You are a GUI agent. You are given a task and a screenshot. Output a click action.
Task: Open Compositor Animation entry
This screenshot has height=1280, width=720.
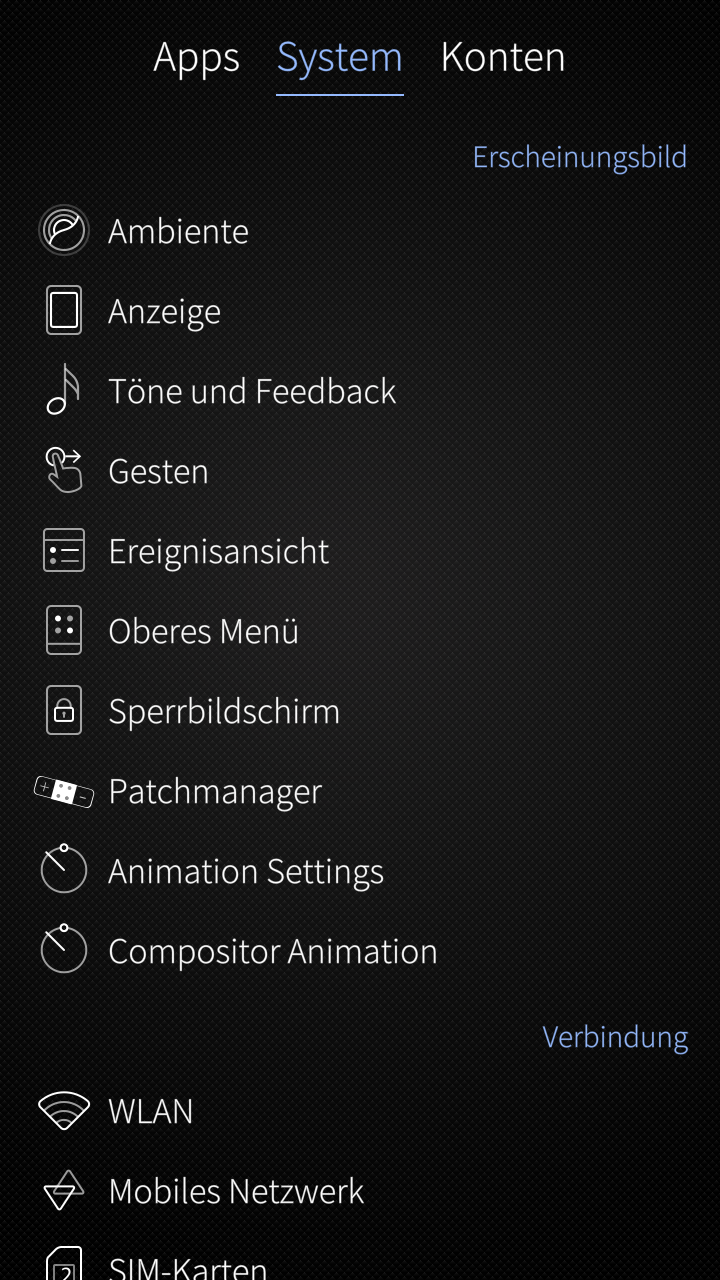pos(272,951)
